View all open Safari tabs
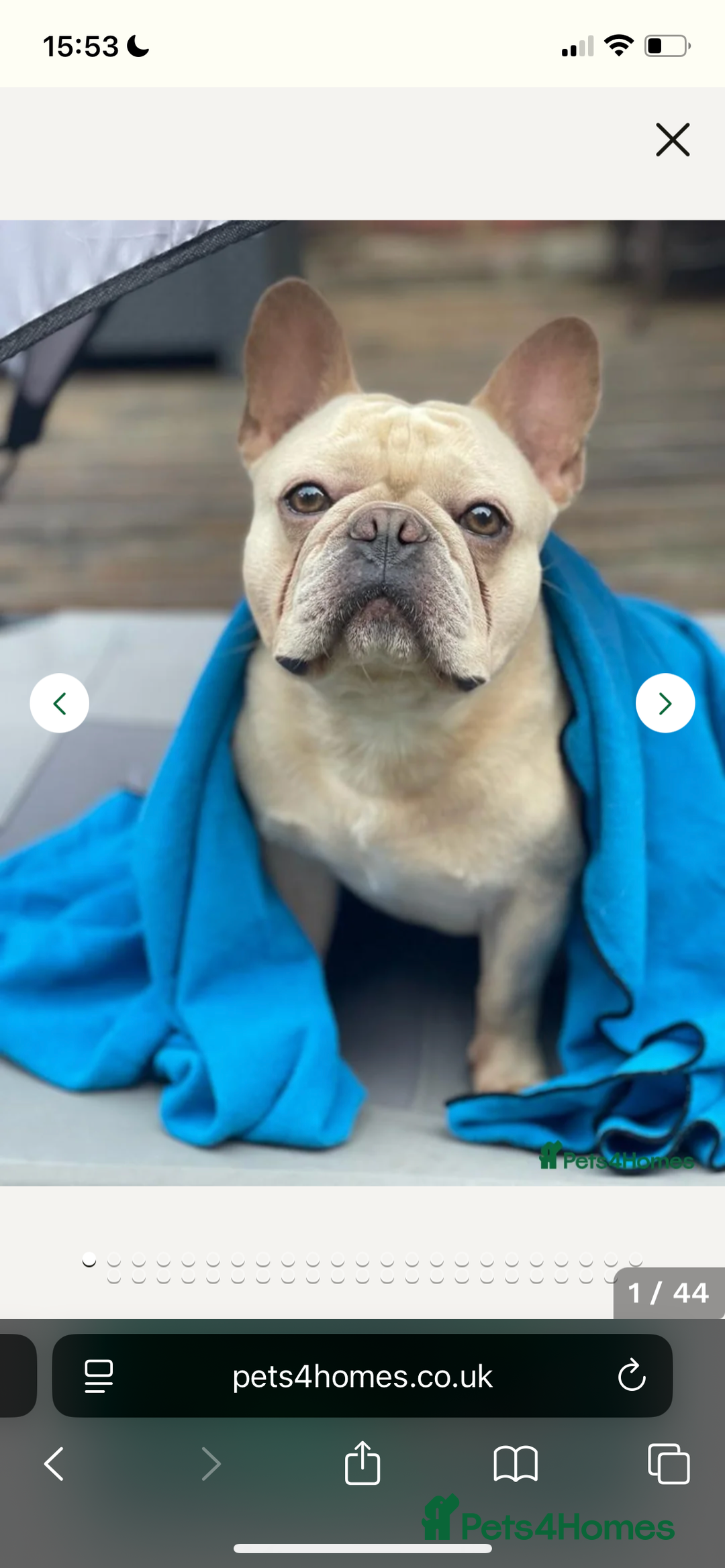Image resolution: width=725 pixels, height=1568 pixels. coord(669,1463)
